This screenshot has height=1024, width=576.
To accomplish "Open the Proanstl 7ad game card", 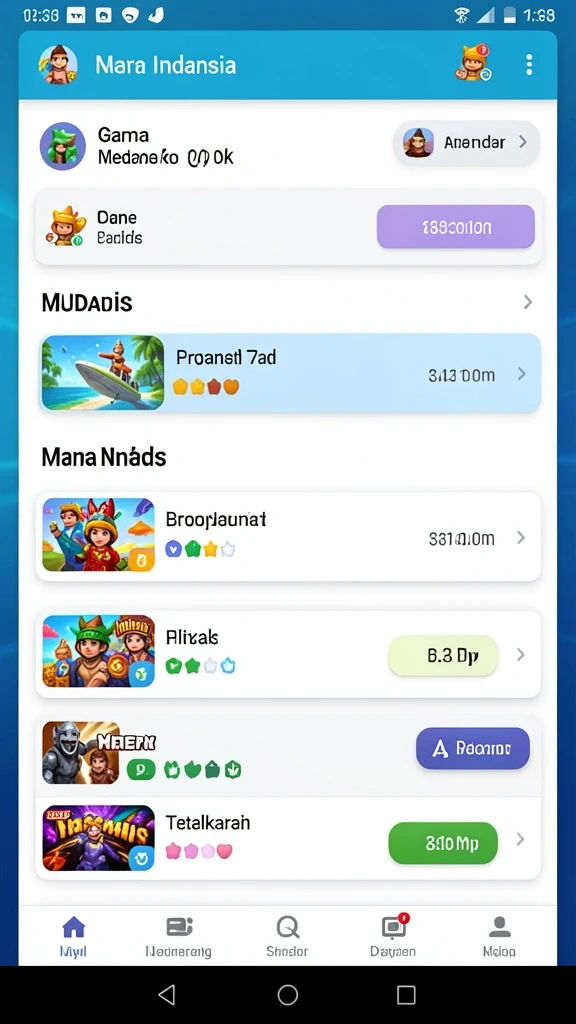I will coord(290,373).
